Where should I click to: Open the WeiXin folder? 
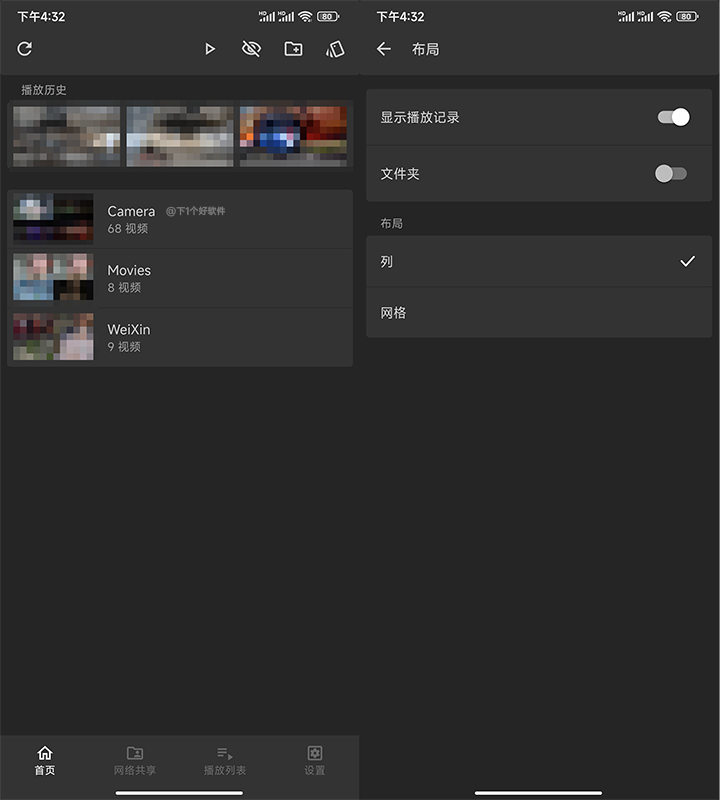[180, 337]
